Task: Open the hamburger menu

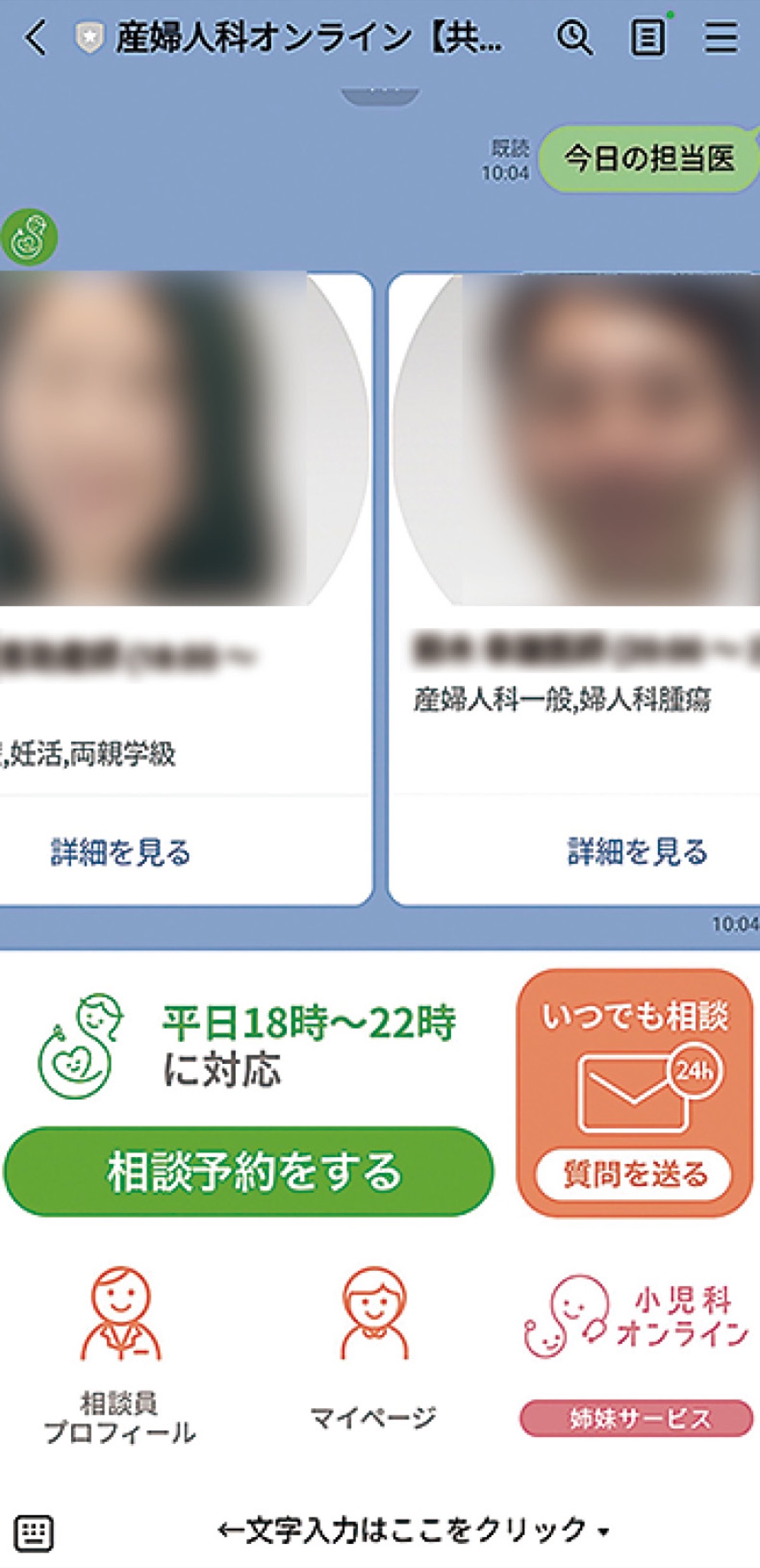Action: click(x=721, y=37)
